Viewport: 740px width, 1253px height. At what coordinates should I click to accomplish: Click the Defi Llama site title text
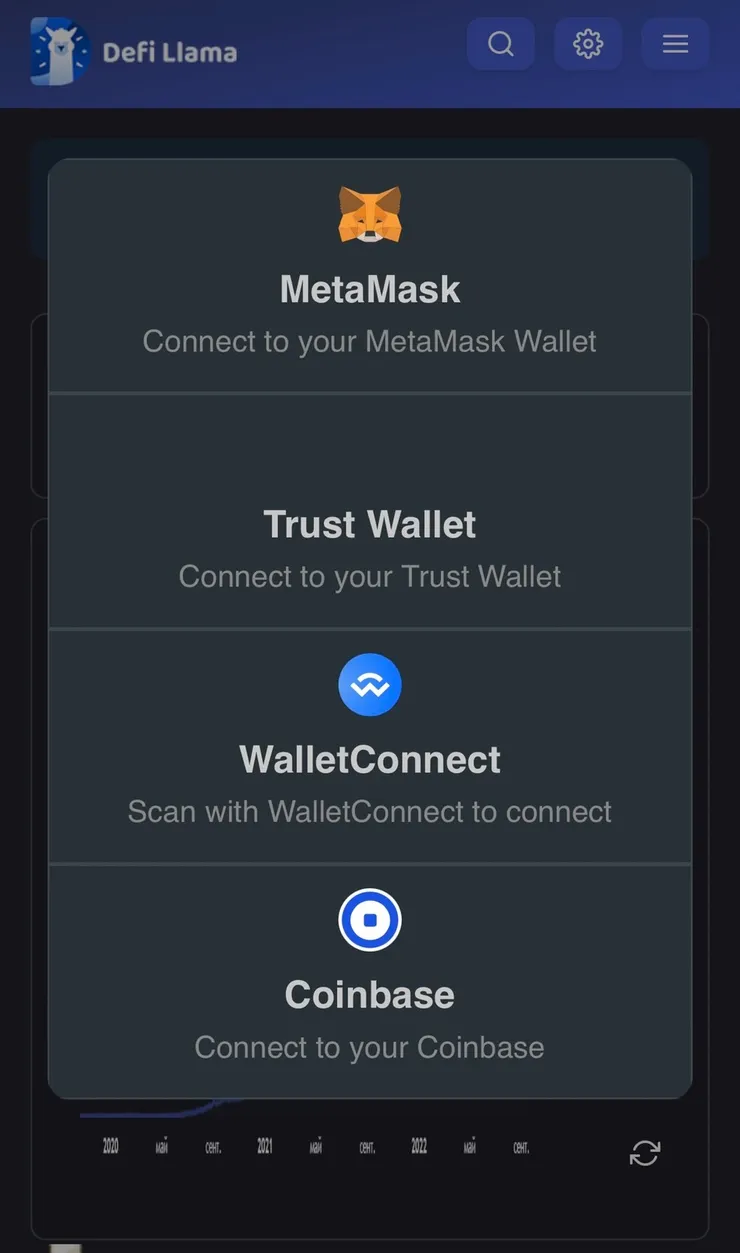pos(167,53)
